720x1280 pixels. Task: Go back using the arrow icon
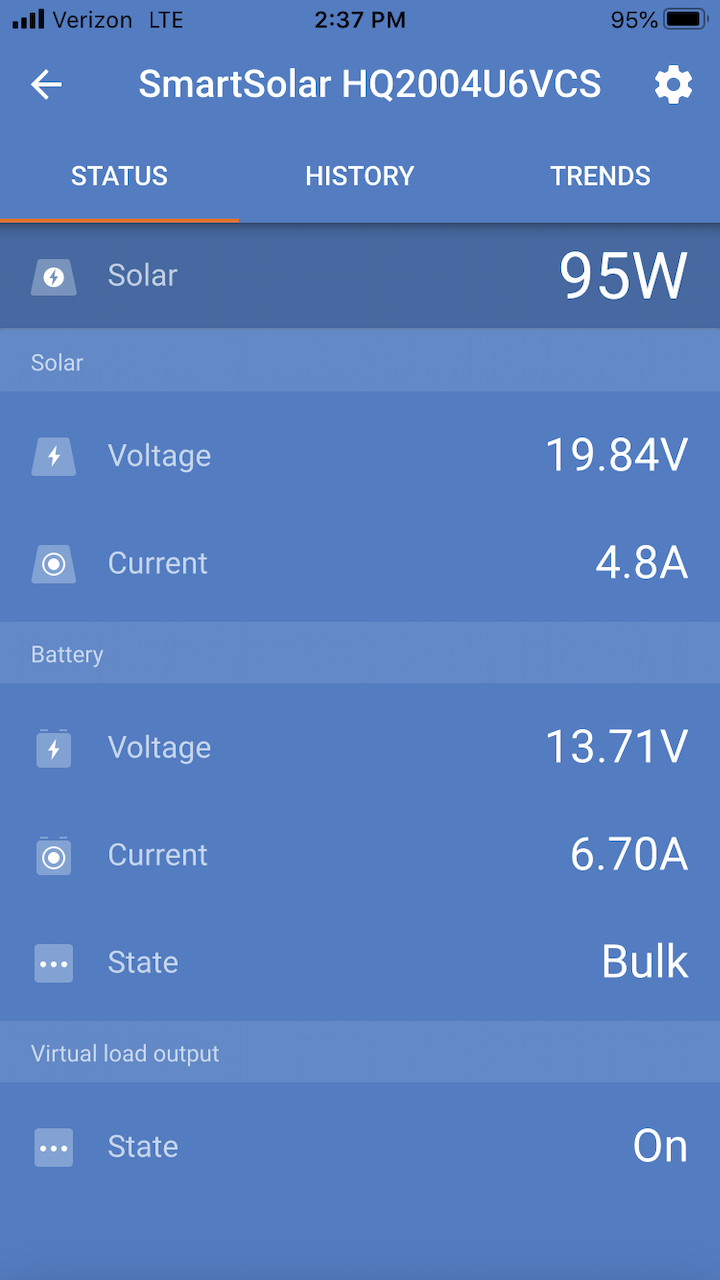pos(47,85)
